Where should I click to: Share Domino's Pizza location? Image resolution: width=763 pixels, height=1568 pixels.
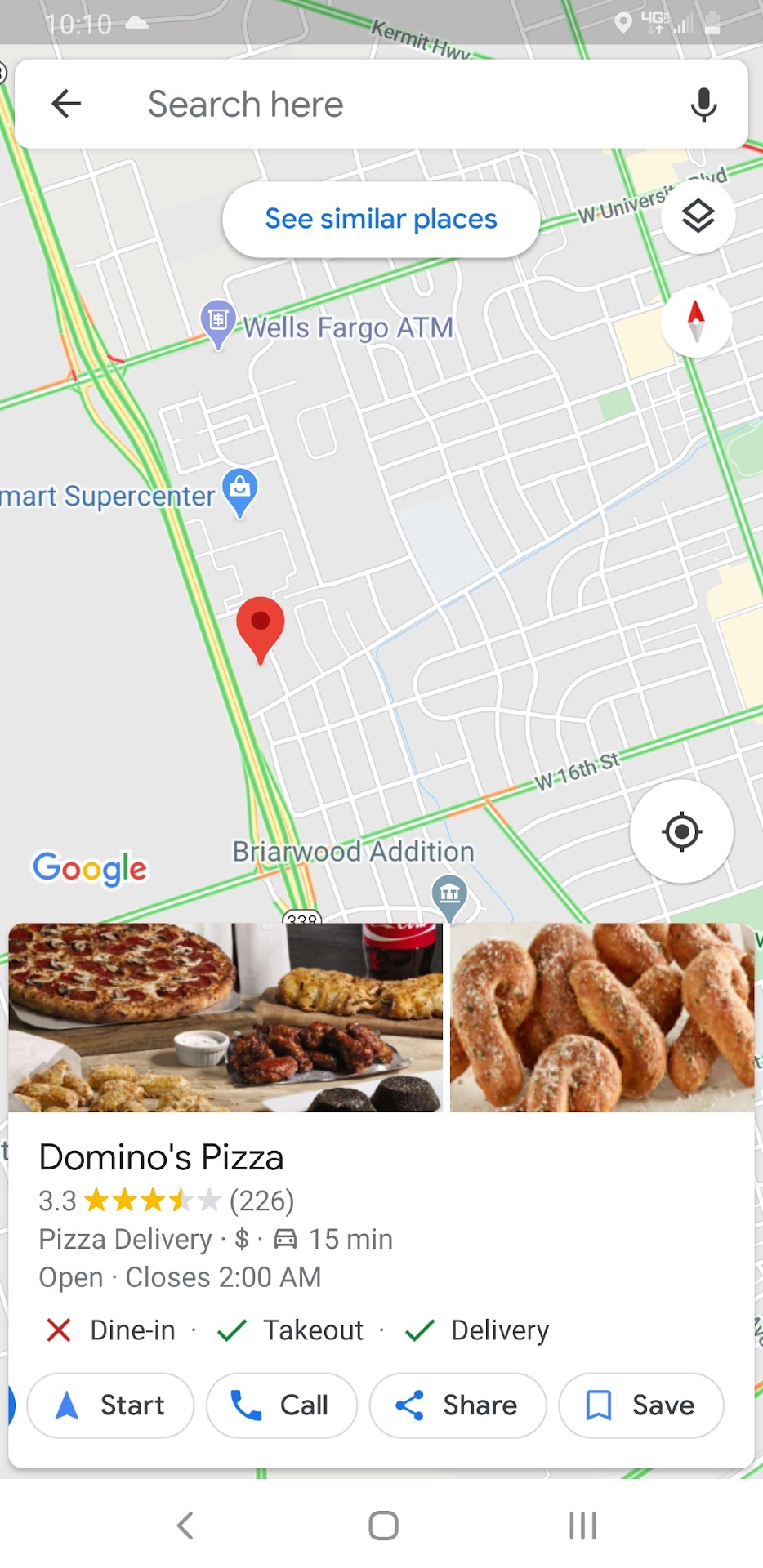click(457, 1405)
